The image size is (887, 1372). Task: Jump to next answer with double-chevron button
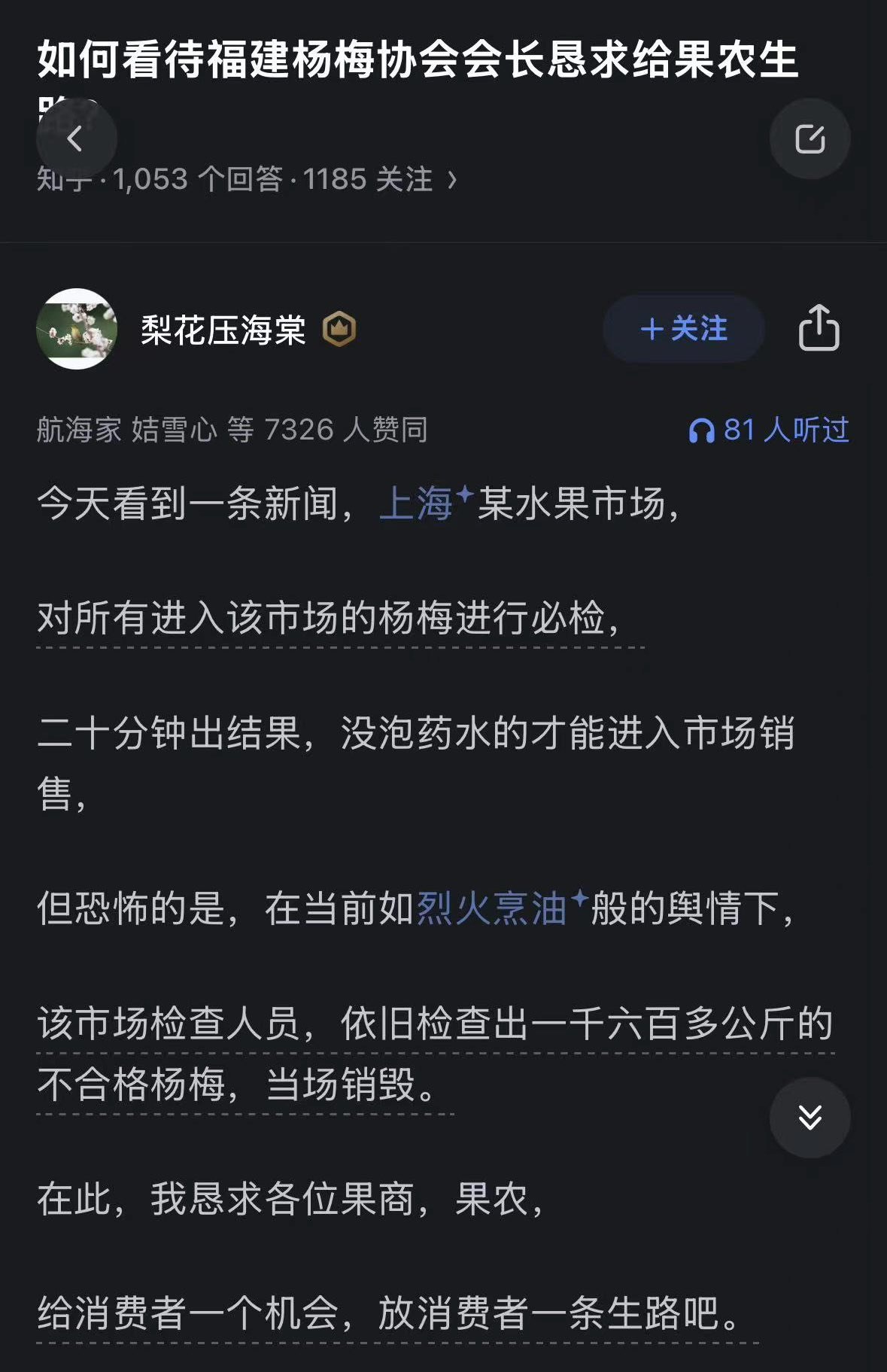click(810, 1118)
